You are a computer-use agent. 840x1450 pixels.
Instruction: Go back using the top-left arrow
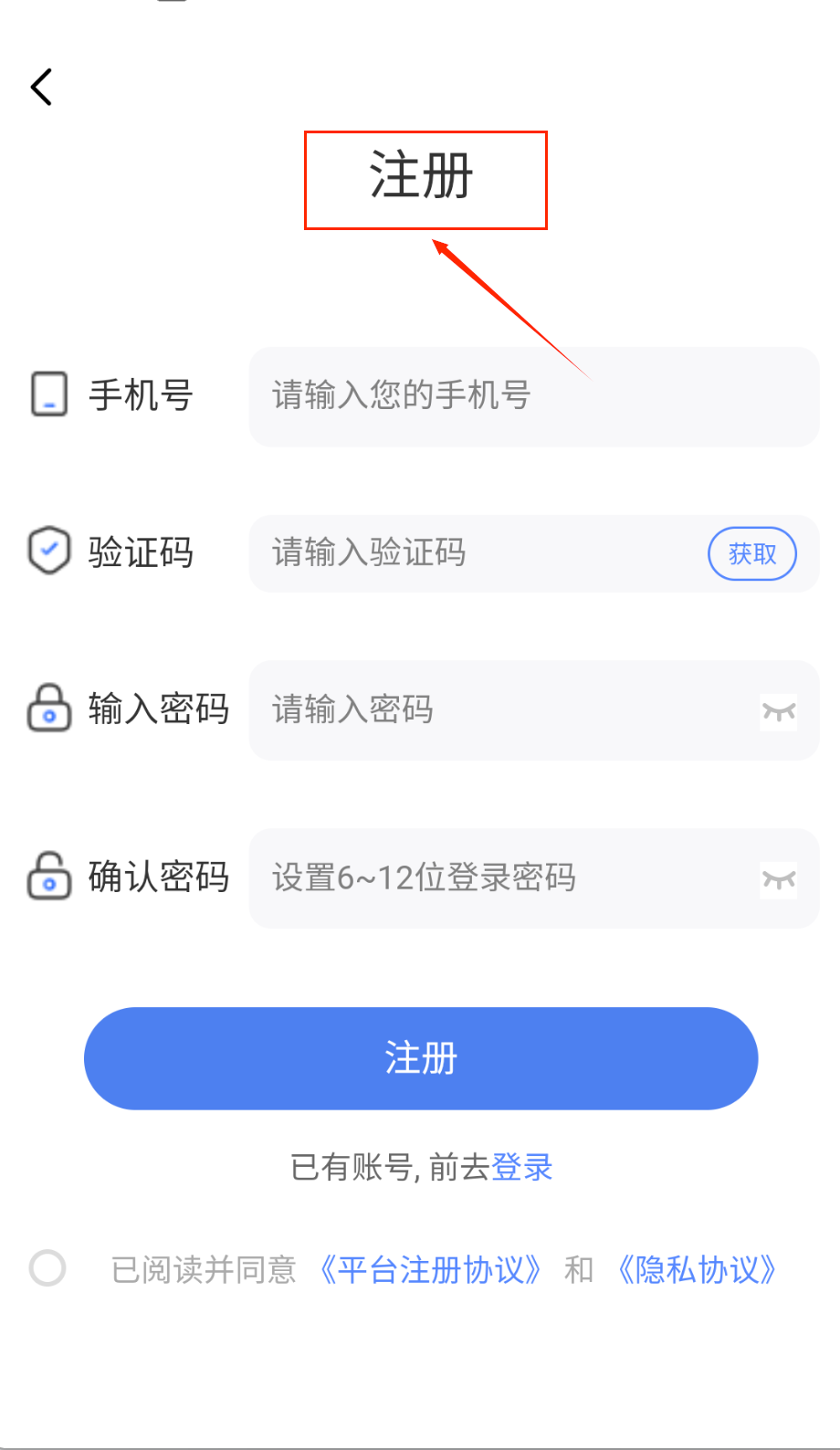[x=42, y=88]
